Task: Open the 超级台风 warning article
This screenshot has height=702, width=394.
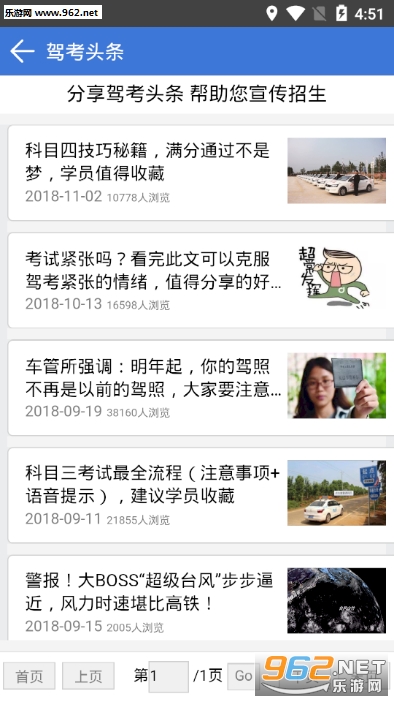Action: click(x=201, y=598)
